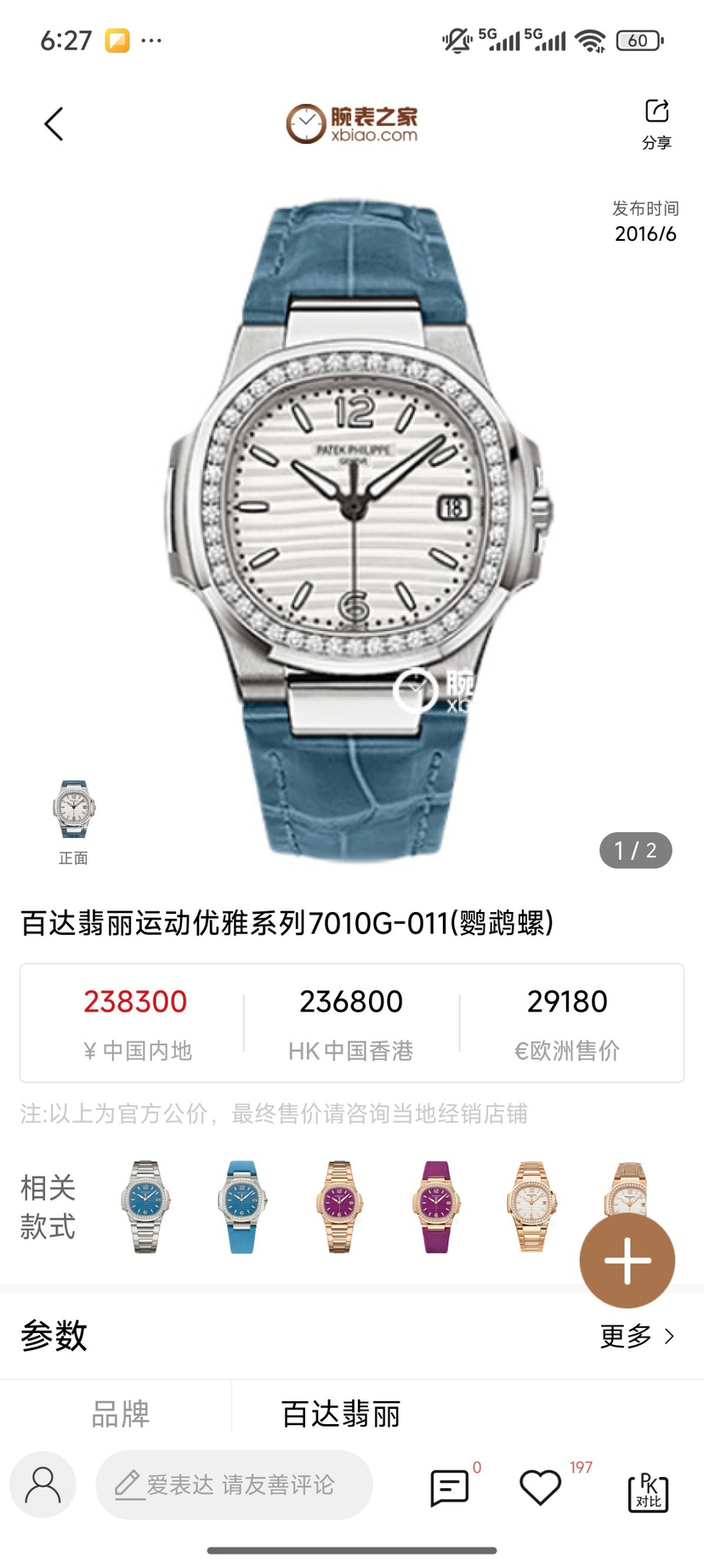Open related rose gold bracelet, purple dial model

(339, 1206)
